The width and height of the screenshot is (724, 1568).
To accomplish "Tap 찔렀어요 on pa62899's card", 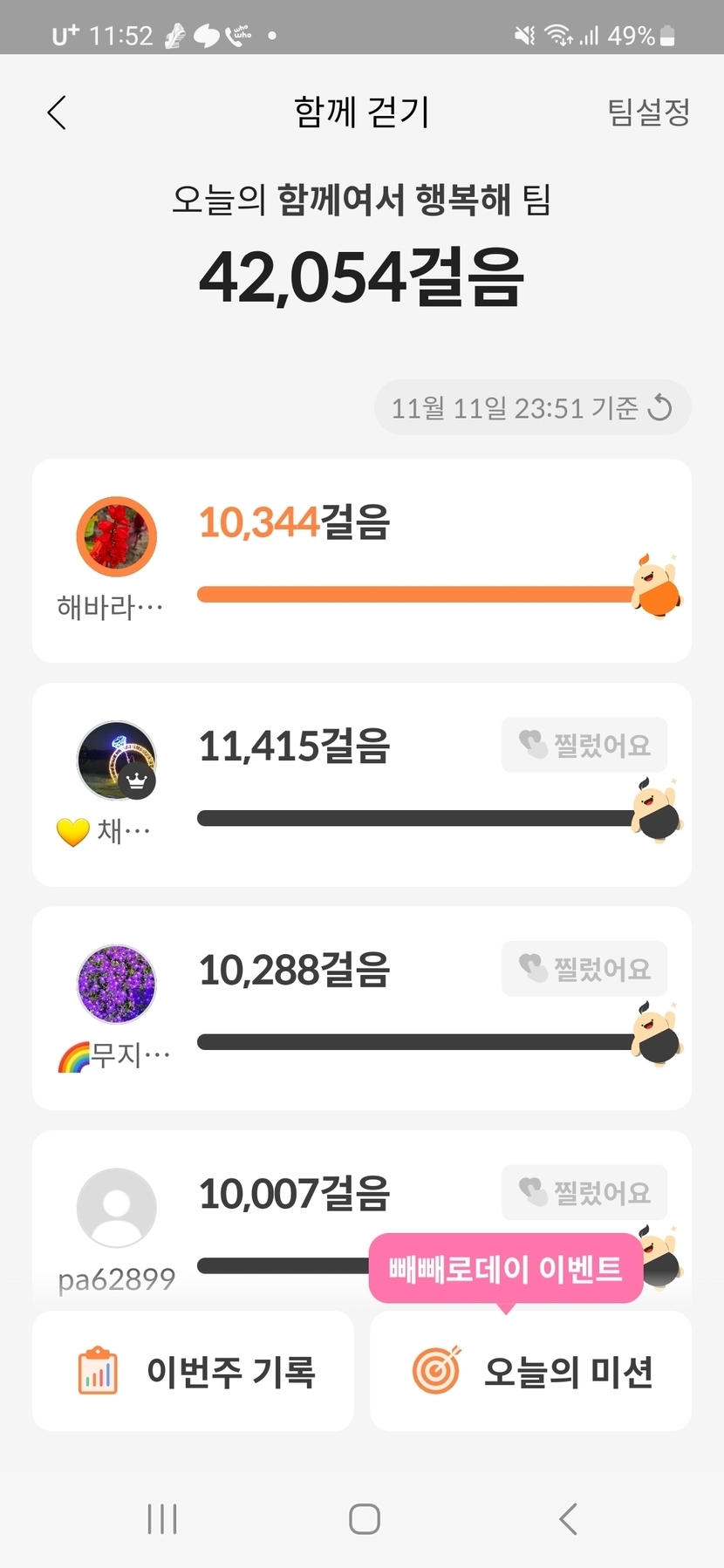I will pyautogui.click(x=584, y=1191).
